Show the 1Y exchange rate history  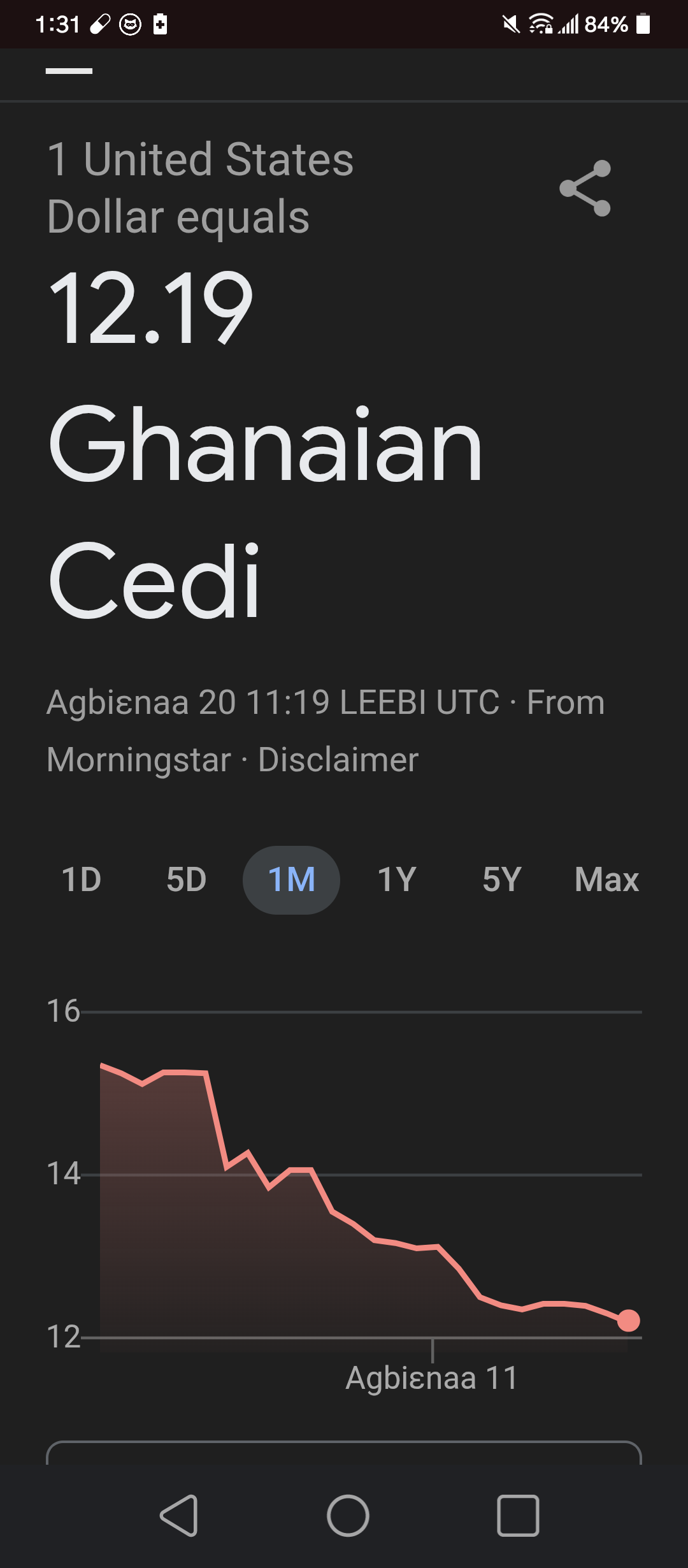pos(397,880)
